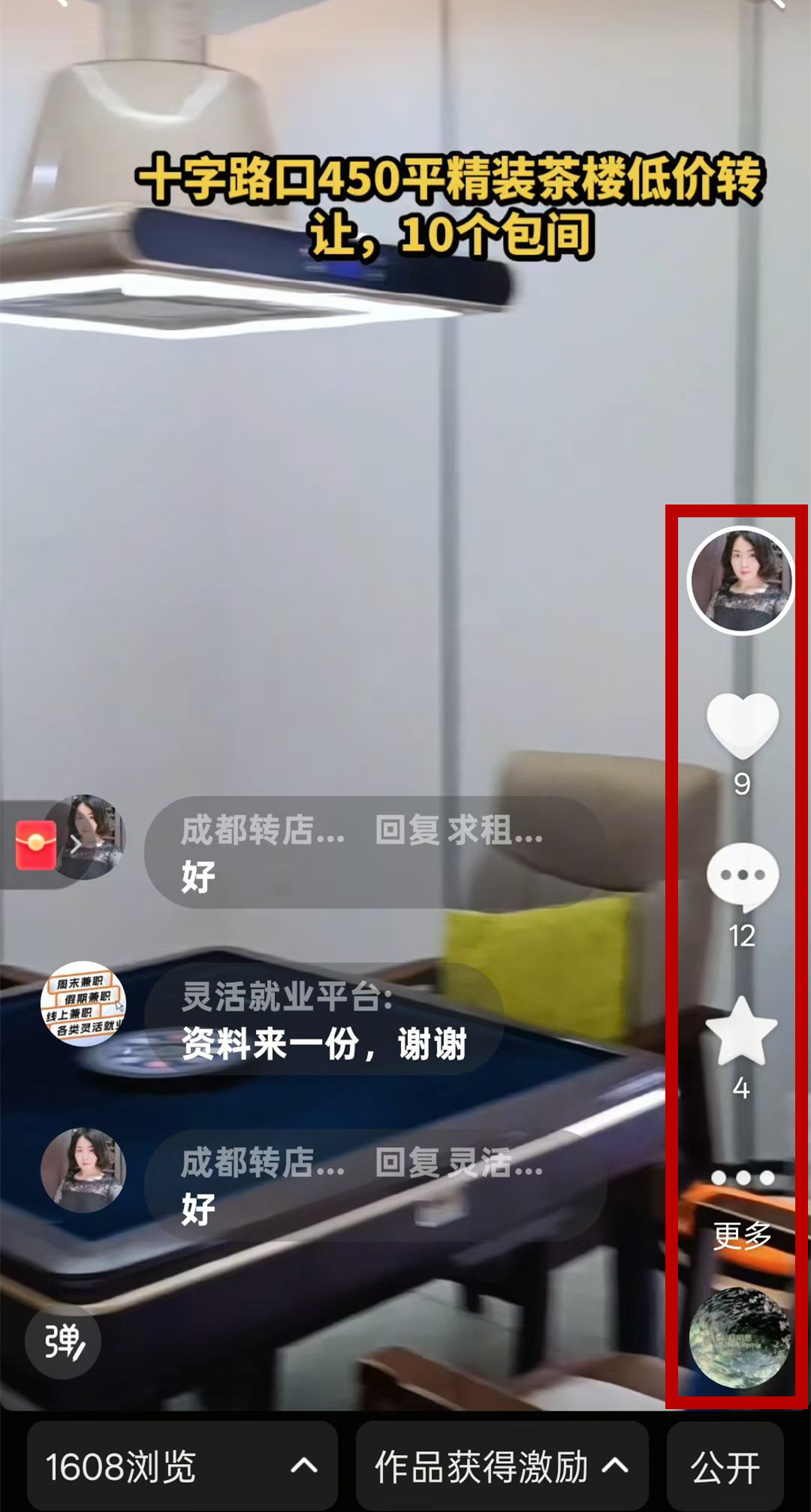Open the reply to 求租 comment
The width and height of the screenshot is (811, 1512).
point(375,852)
